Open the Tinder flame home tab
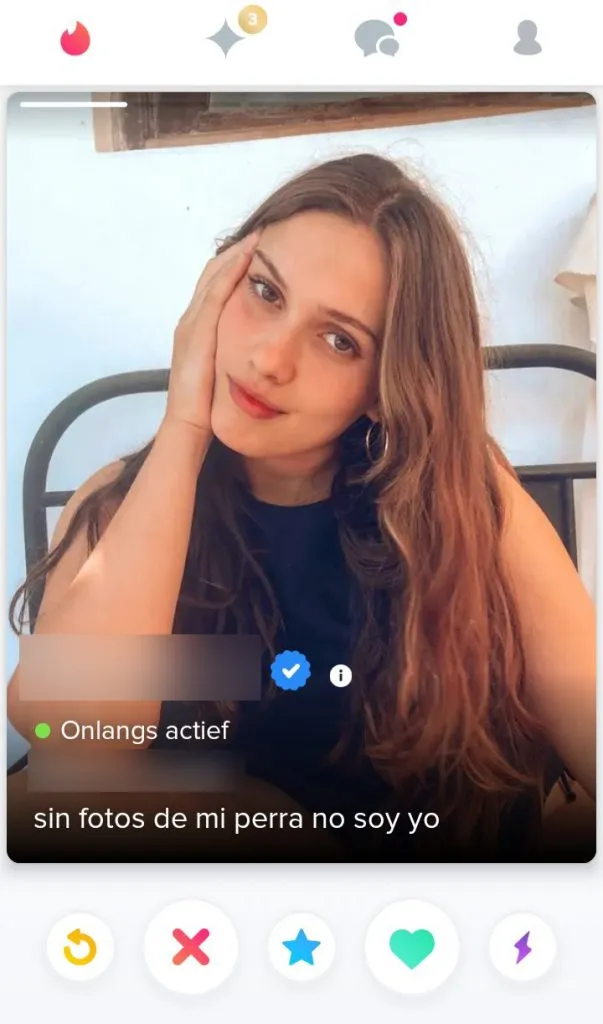The image size is (603, 1024). point(75,38)
